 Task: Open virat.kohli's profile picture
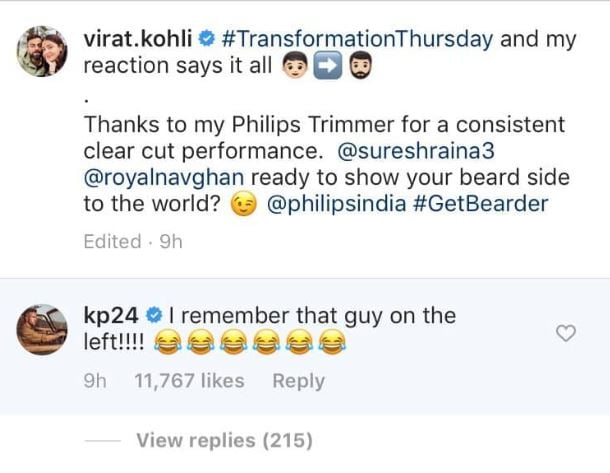[42, 51]
